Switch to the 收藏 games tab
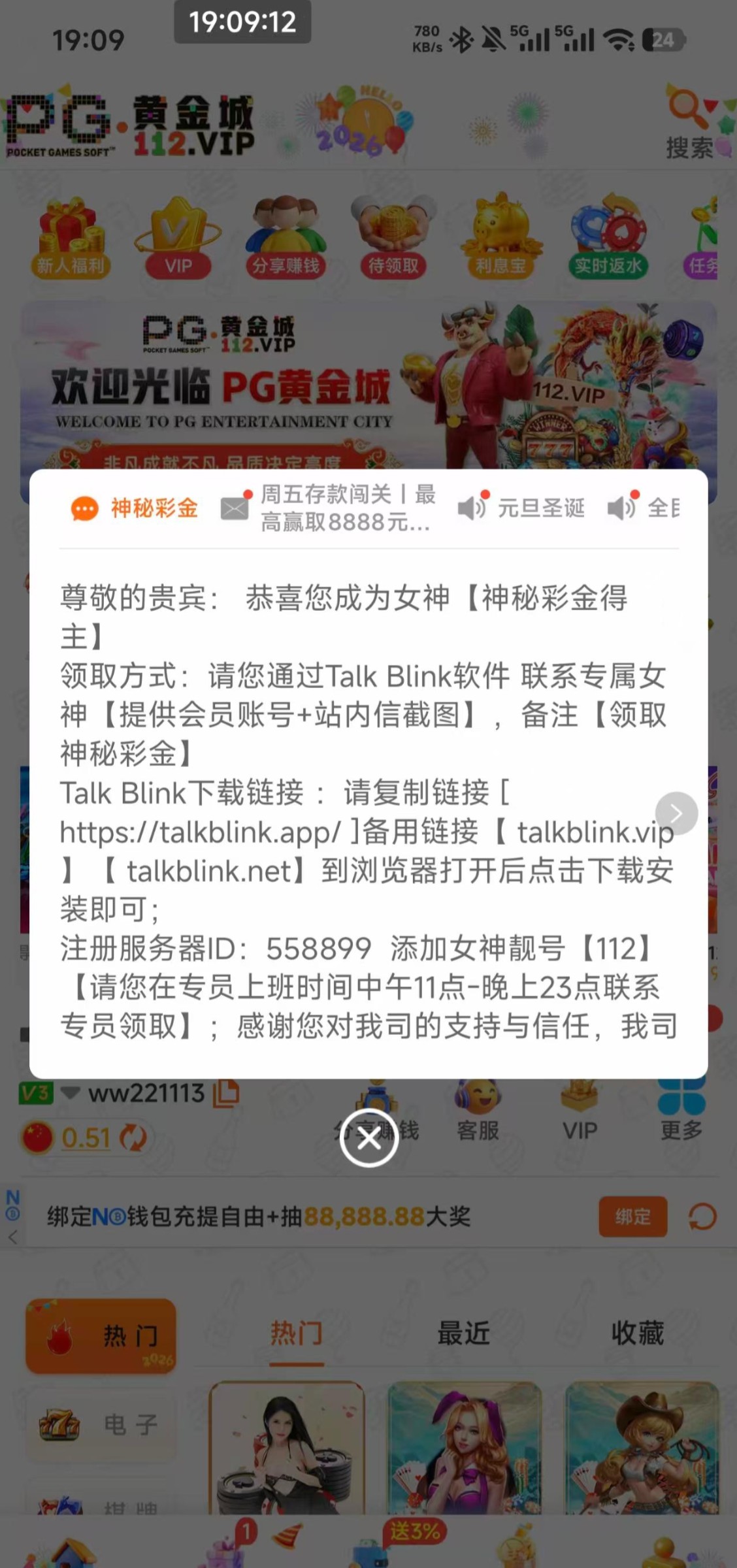Screen dimensions: 737x1568 tap(637, 1333)
